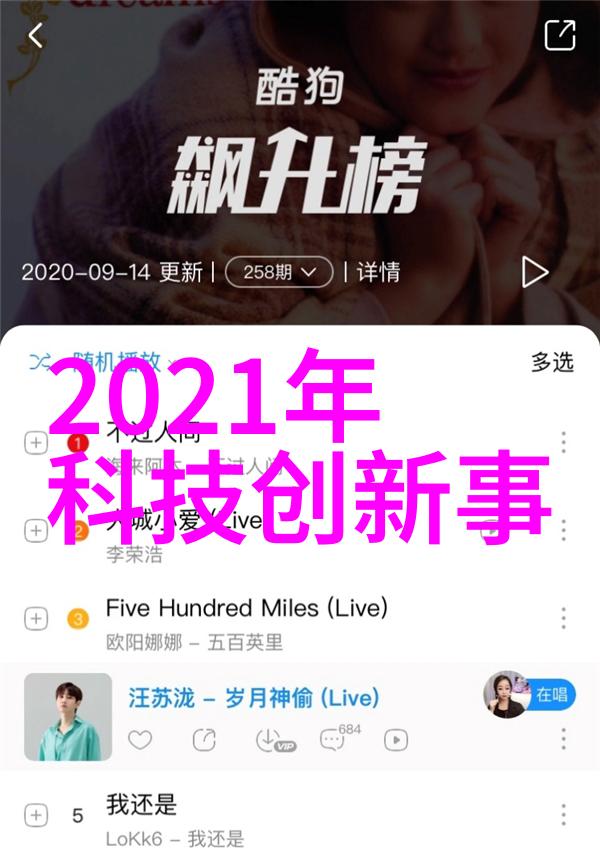Open the 258期 issue dropdown
Viewport: 600px width, 868px height.
(x=278, y=271)
